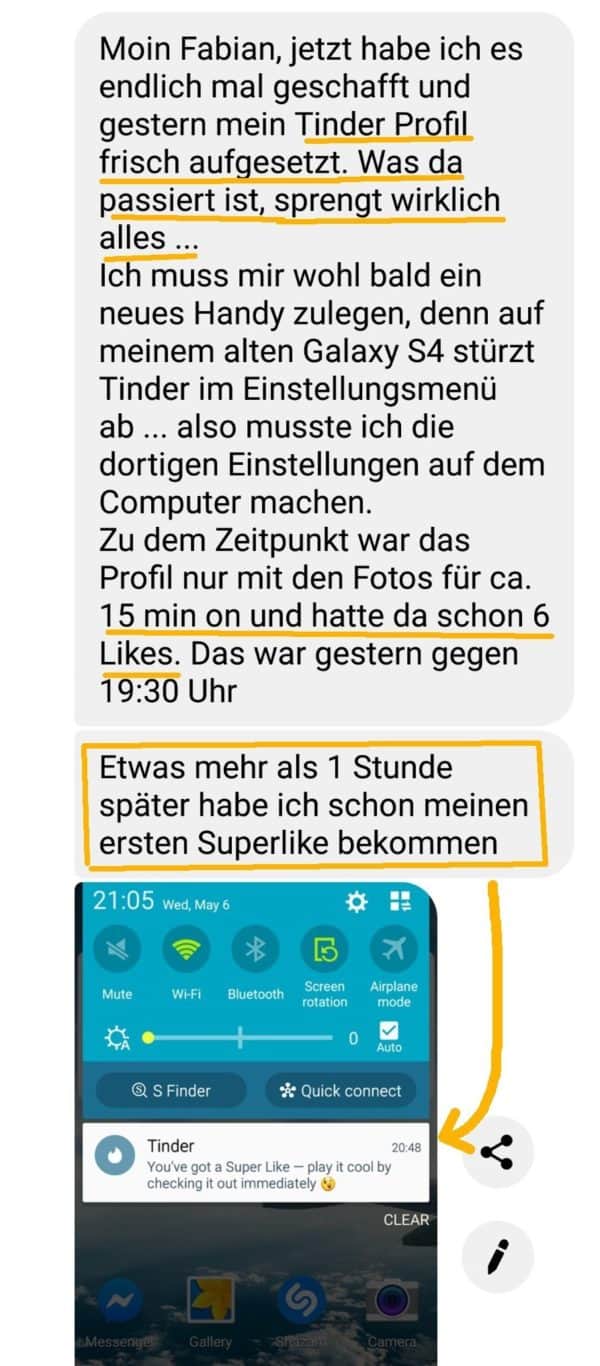Image resolution: width=600 pixels, height=1366 pixels.
Task: Open the Super Like screenshot image in chat
Action: 256,1120
